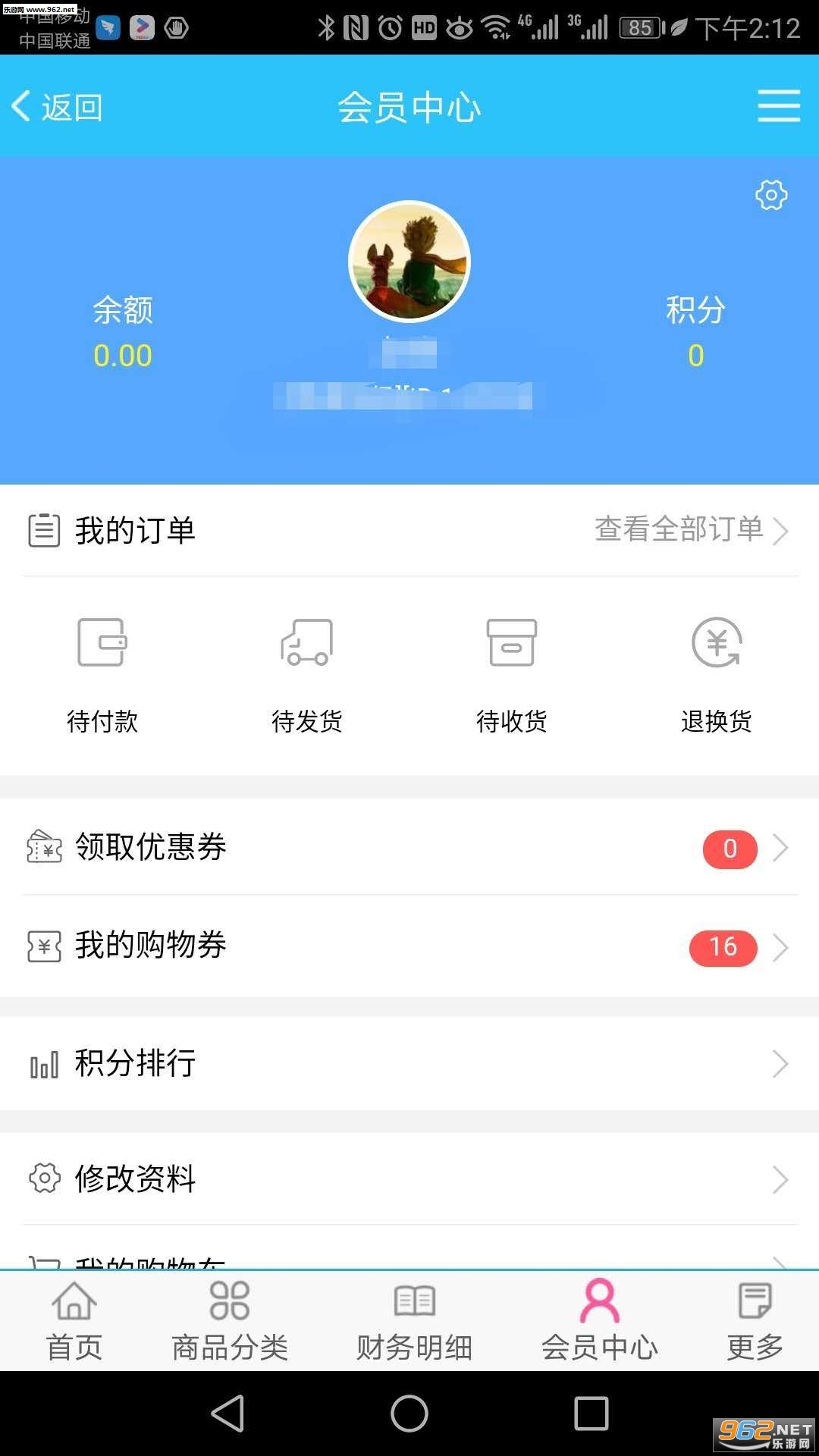View all orders via 查看全部订单
This screenshot has height=1456, width=819.
pyautogui.click(x=690, y=529)
